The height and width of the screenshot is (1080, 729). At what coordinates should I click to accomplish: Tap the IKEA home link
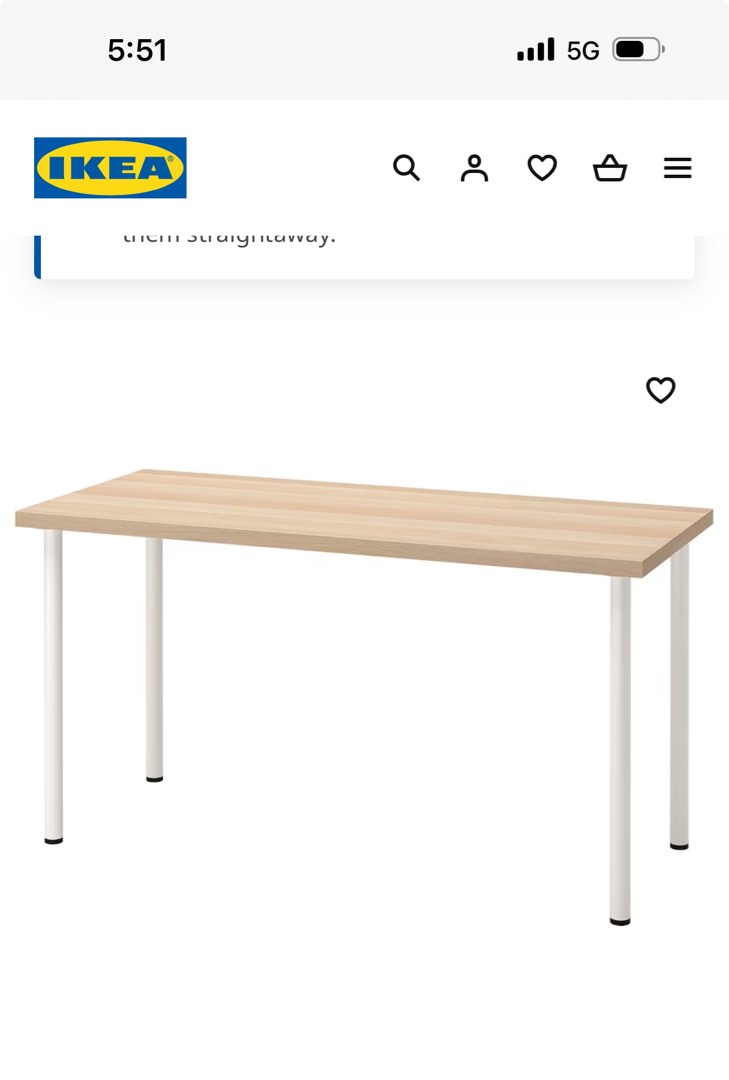coord(110,168)
